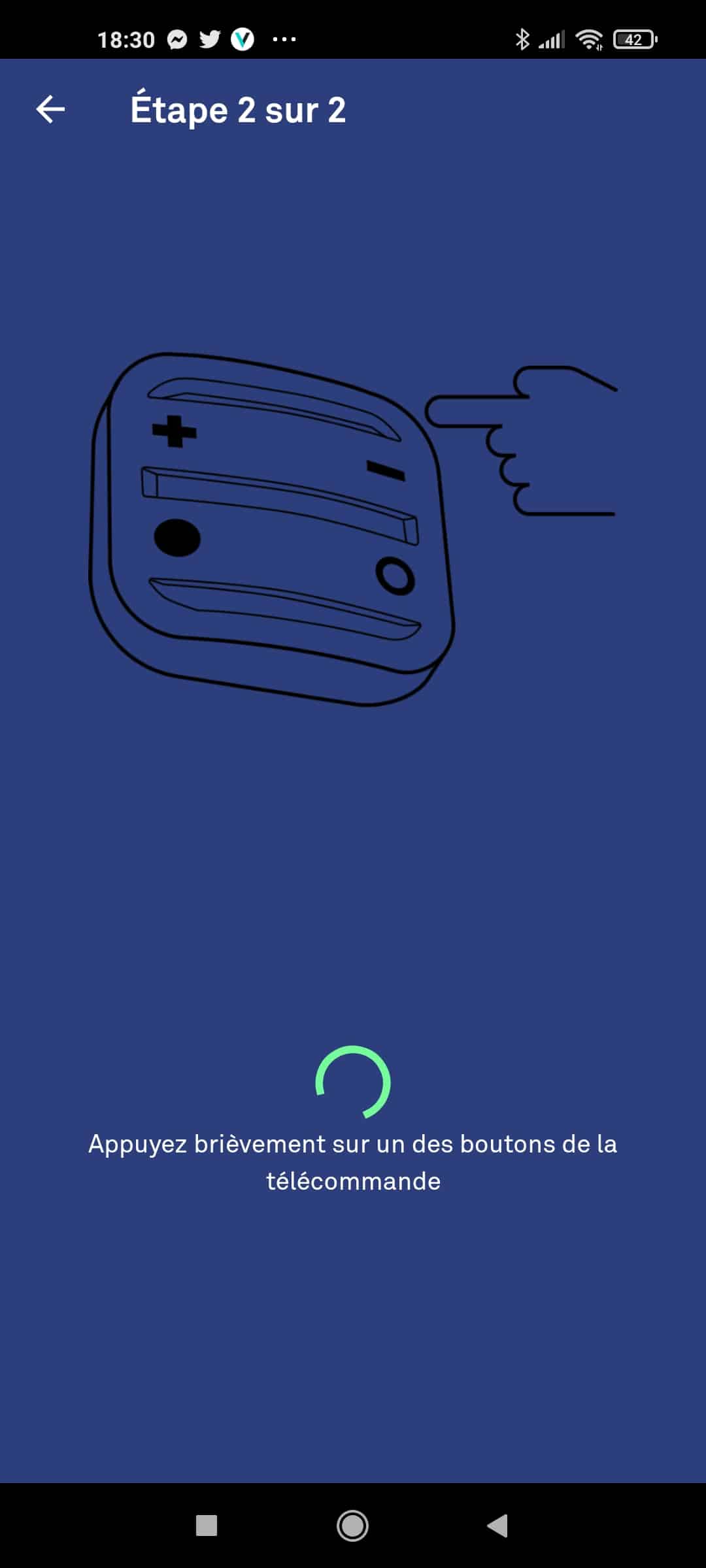Go back using the top-left arrow
The height and width of the screenshot is (1568, 706).
pyautogui.click(x=50, y=109)
